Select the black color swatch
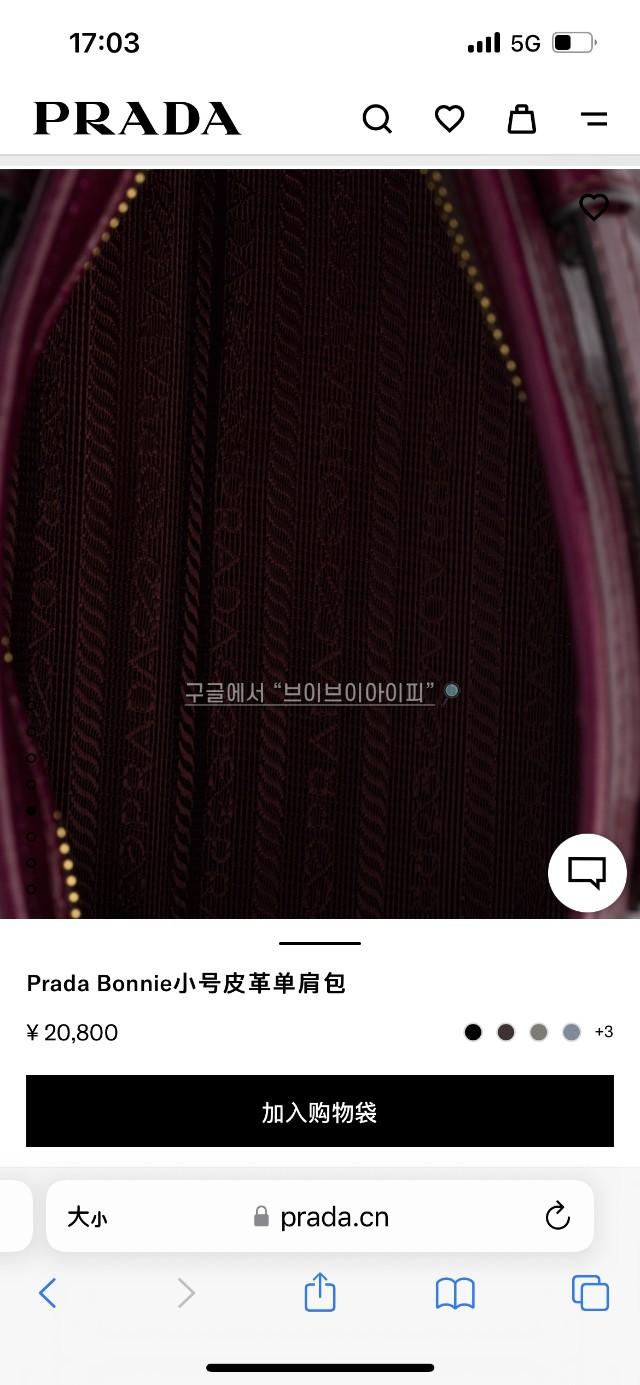This screenshot has width=640, height=1385. (x=473, y=1032)
